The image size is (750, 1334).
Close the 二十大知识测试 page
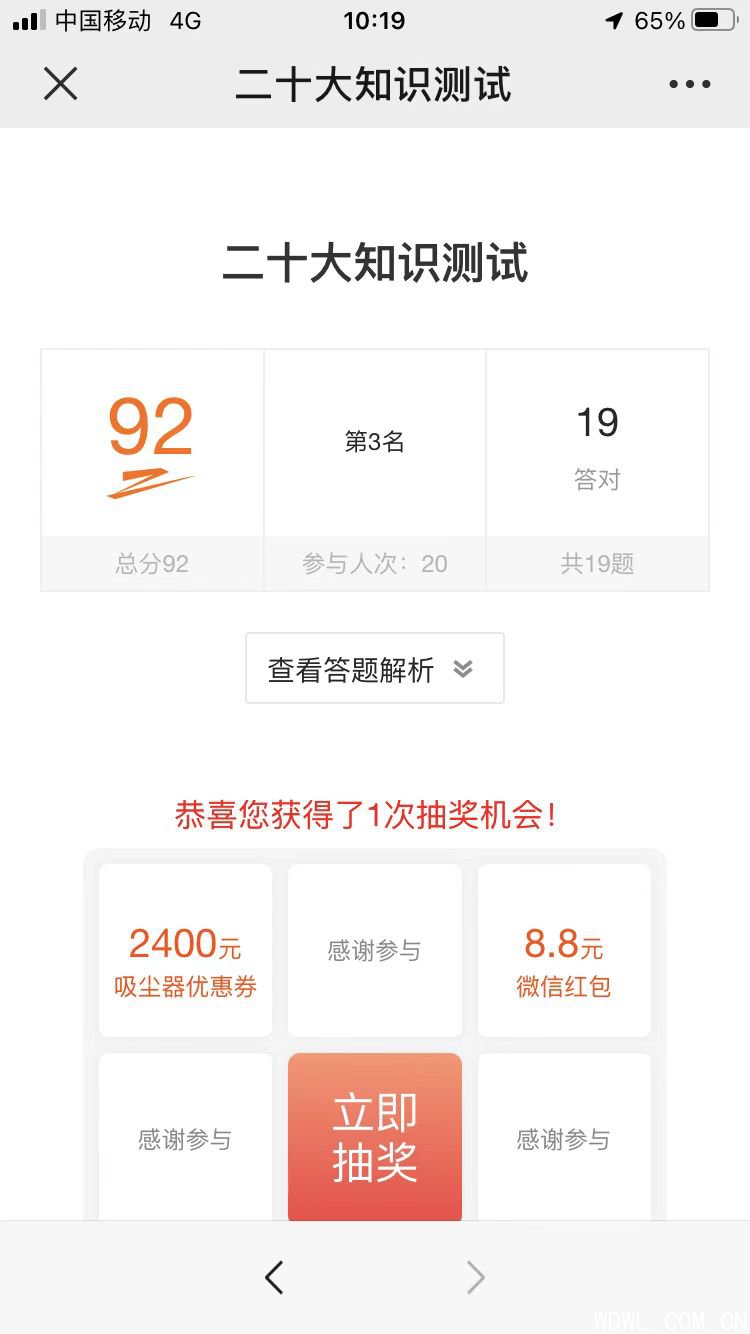[61, 85]
